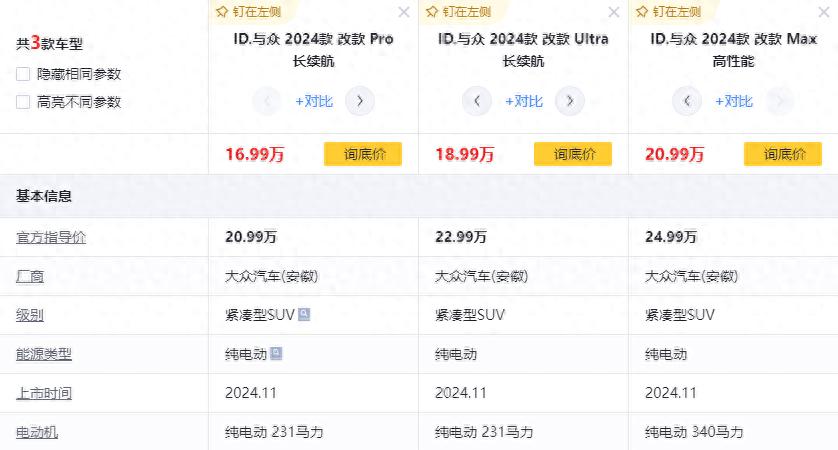Remove the Pro 长续航 model from comparison

click(x=403, y=12)
